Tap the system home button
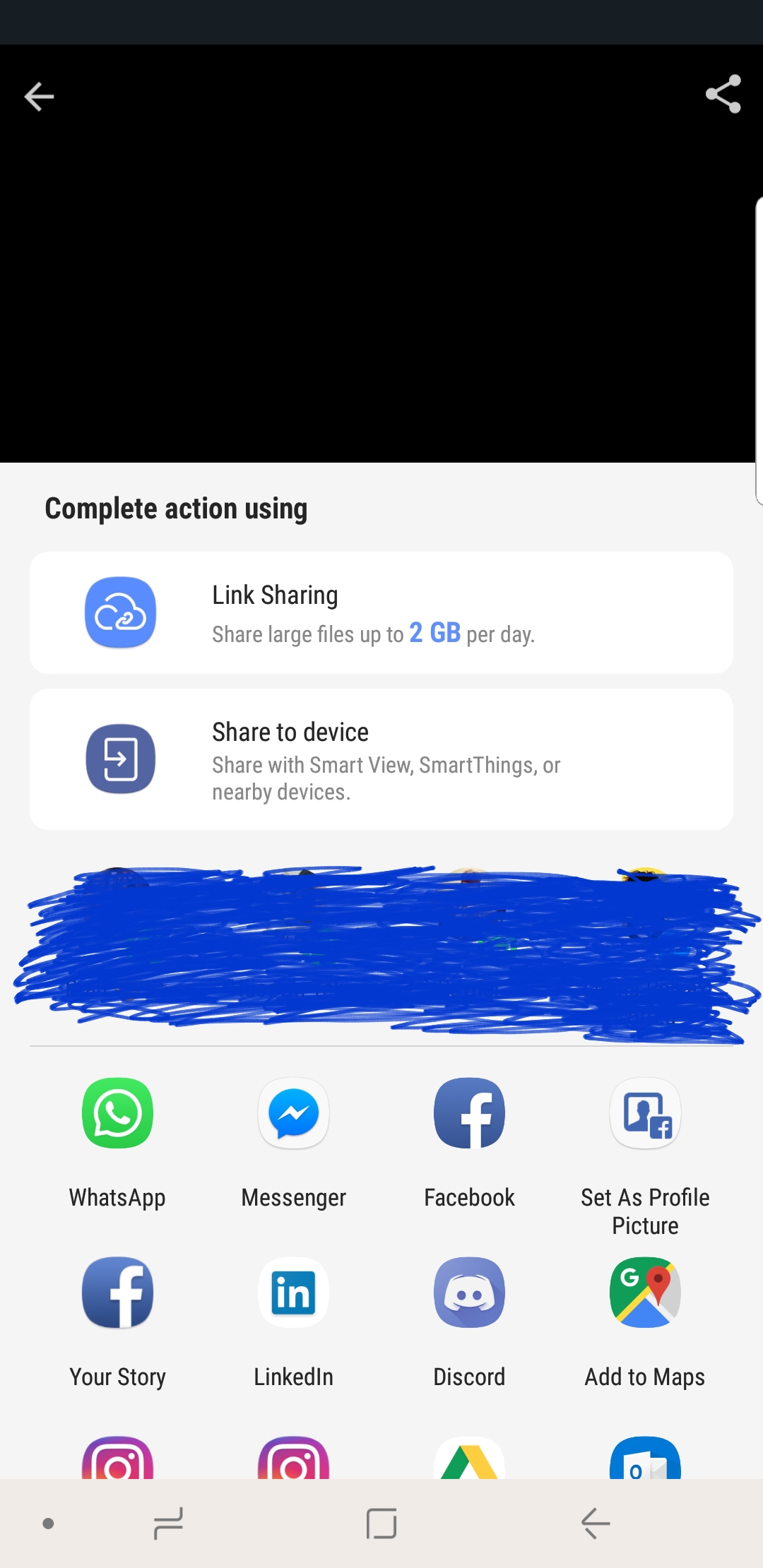This screenshot has width=763, height=1568. pos(381,1524)
